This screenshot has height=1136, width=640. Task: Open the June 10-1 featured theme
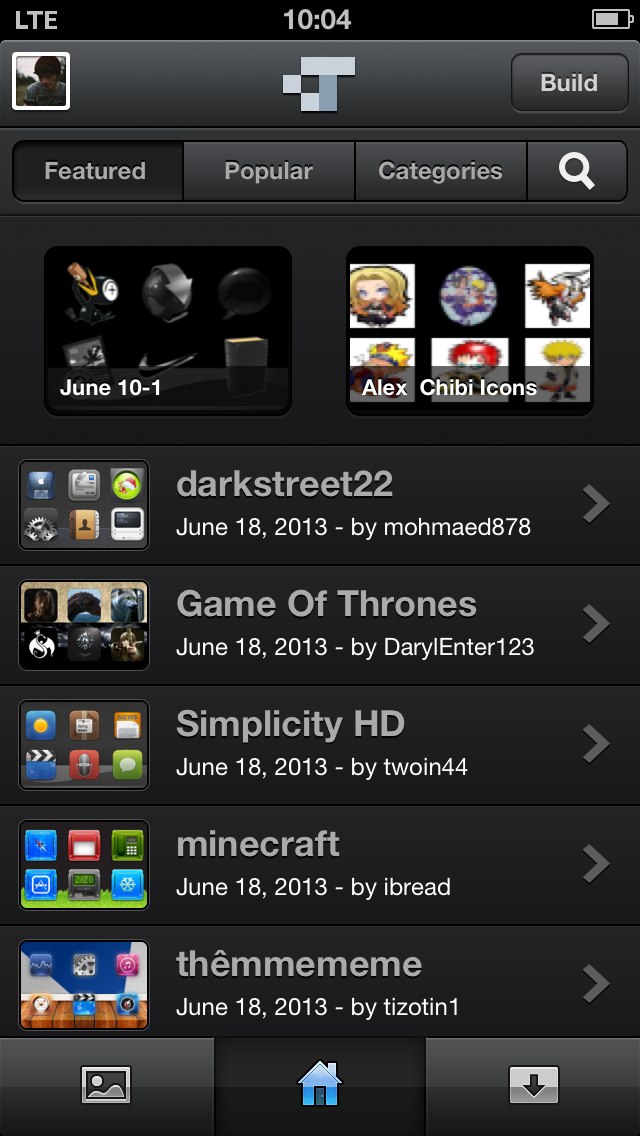[168, 330]
